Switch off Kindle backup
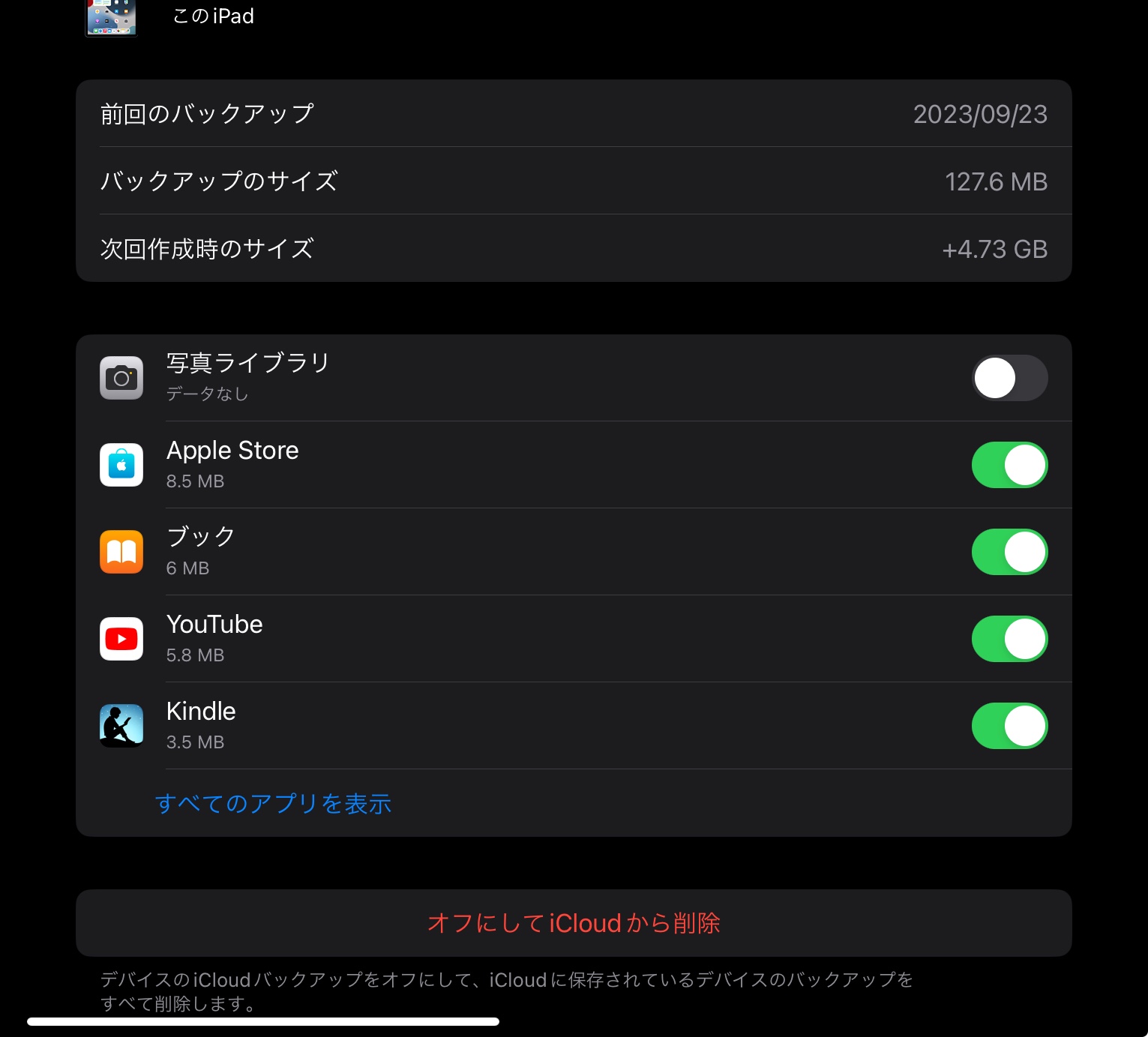 (1009, 726)
